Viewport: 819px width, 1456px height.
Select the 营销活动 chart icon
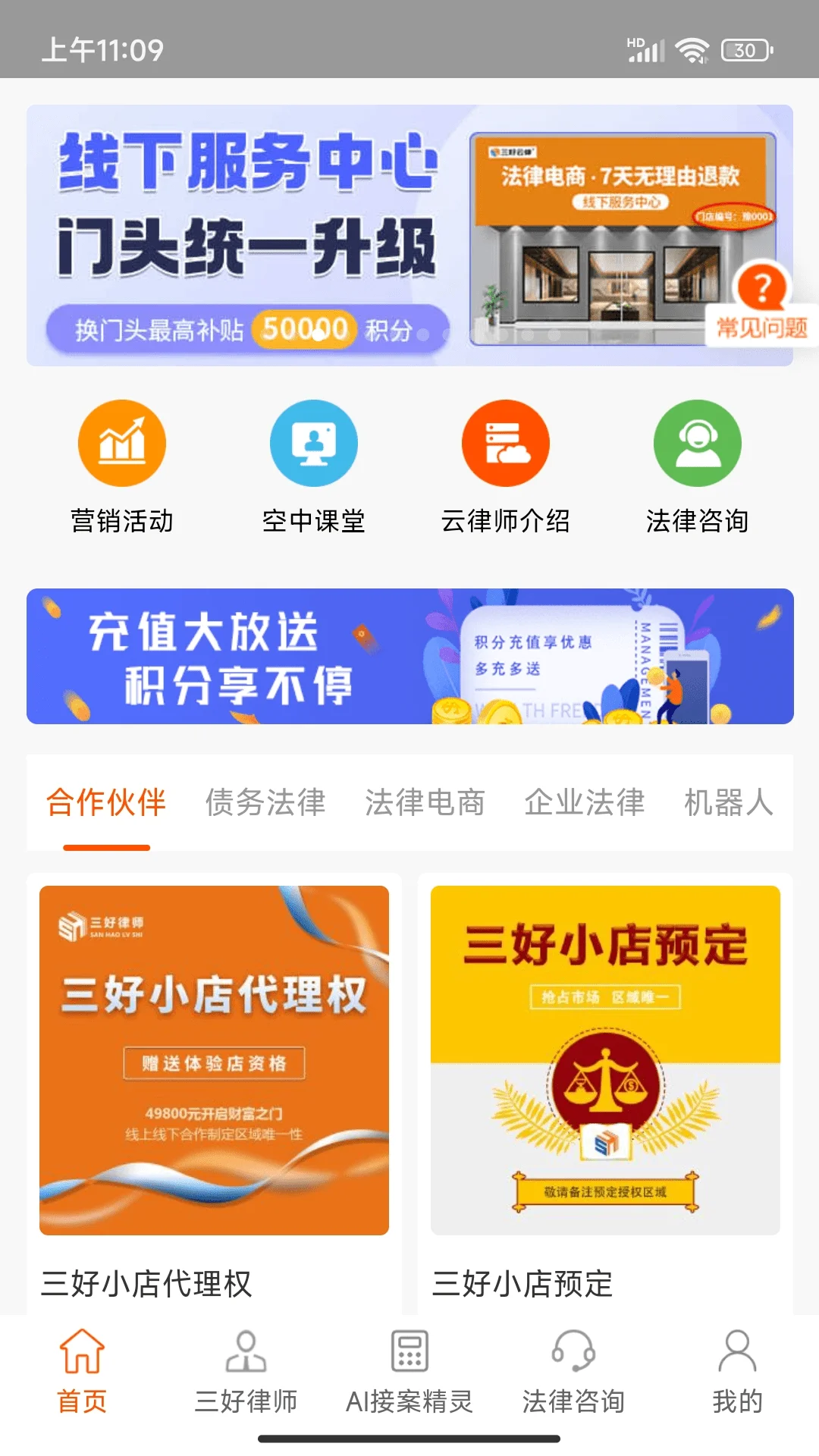[121, 442]
